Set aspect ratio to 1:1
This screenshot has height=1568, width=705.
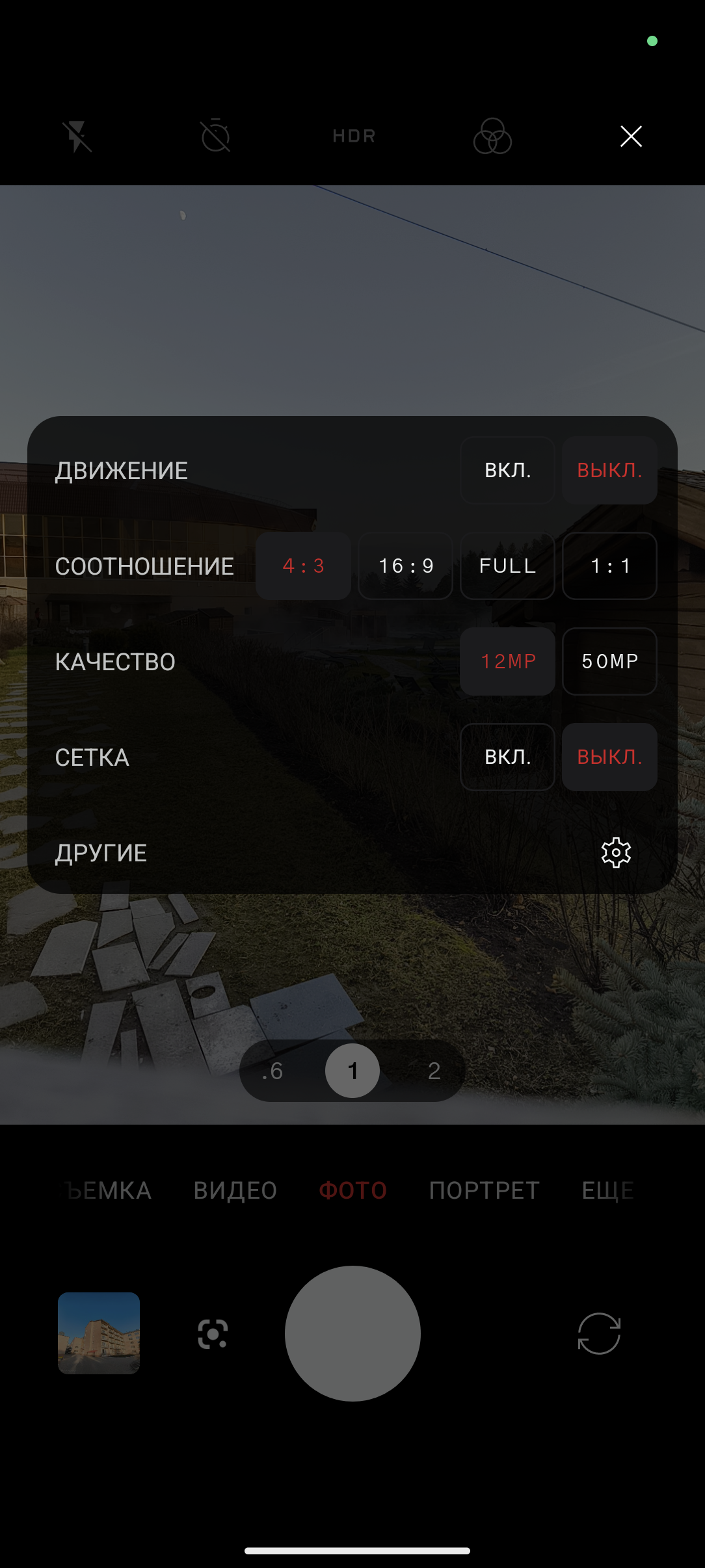pyautogui.click(x=609, y=566)
